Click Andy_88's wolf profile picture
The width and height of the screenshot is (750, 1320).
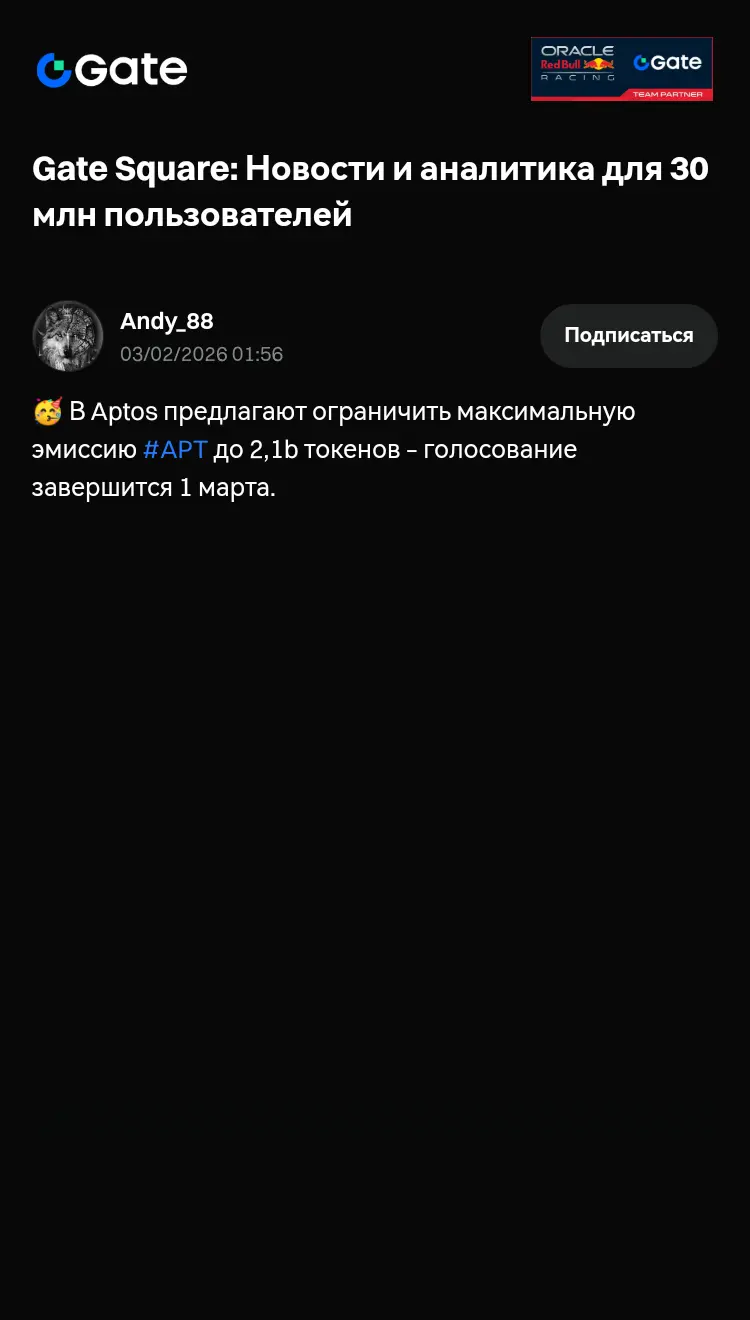[x=68, y=336]
